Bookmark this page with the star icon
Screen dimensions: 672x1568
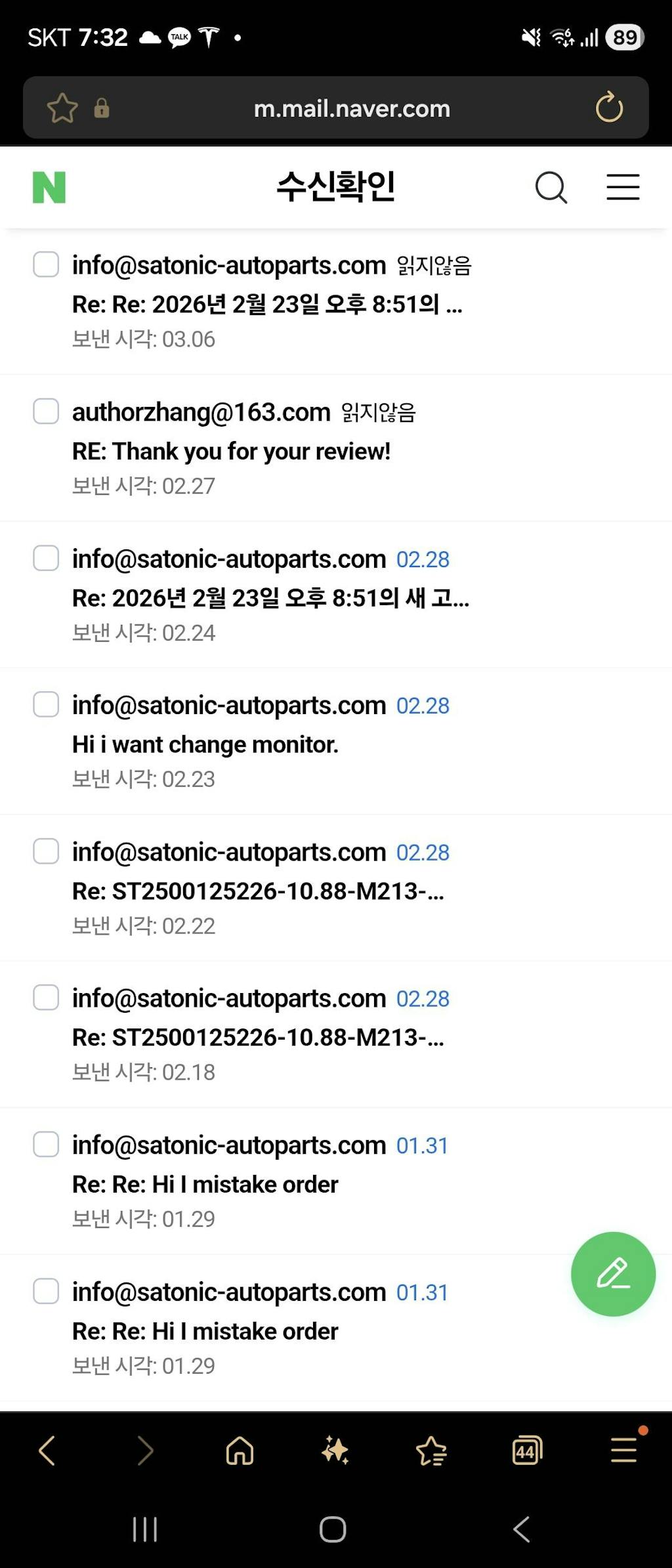(62, 108)
